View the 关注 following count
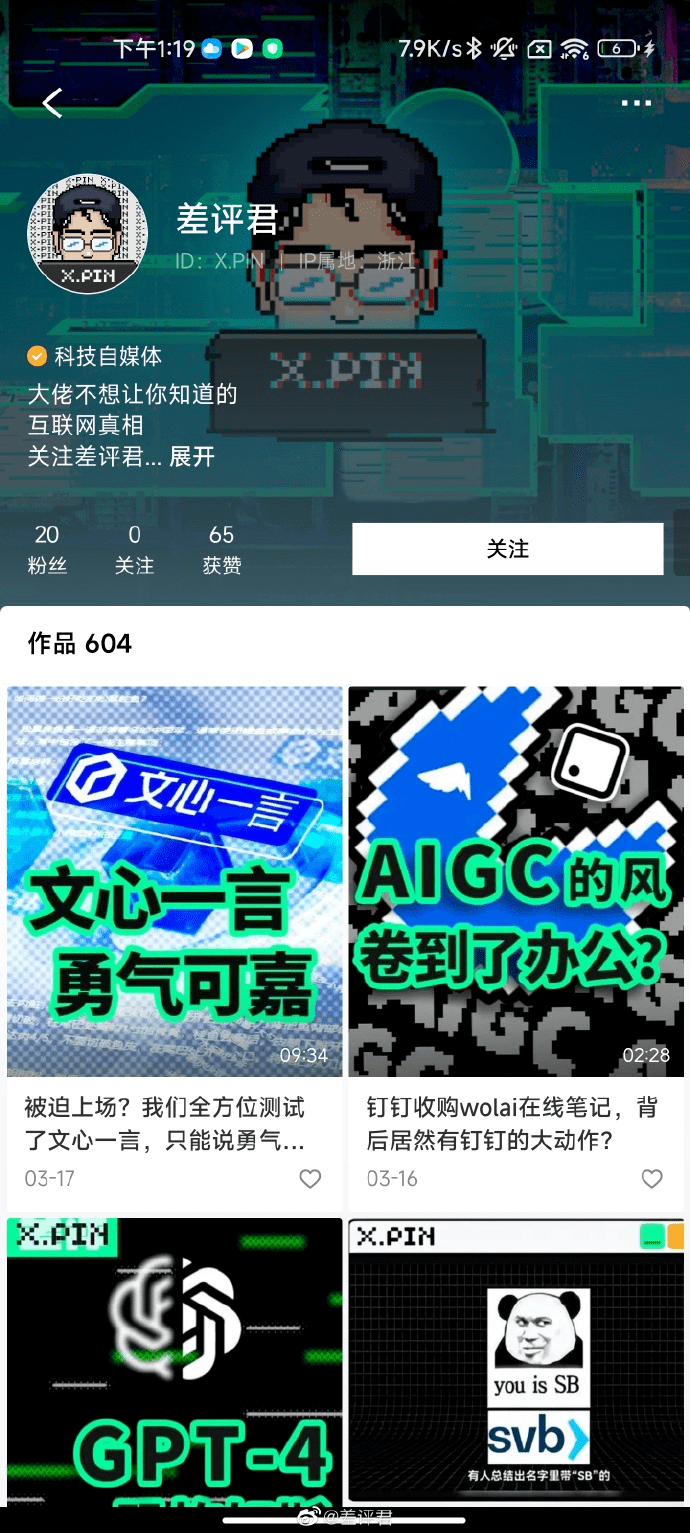Screen dimensions: 690x1533 click(134, 549)
